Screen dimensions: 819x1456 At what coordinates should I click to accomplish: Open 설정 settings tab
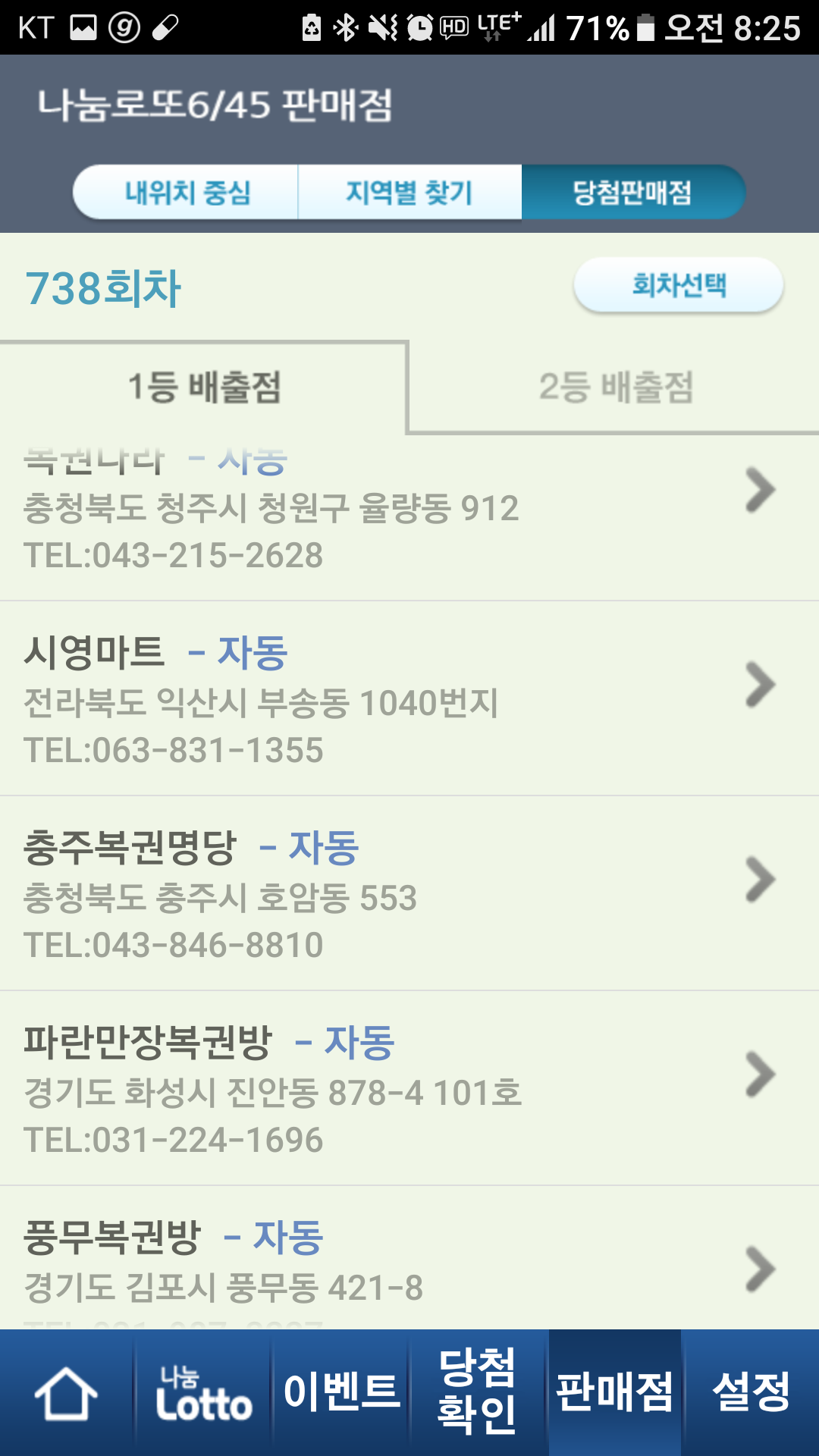tap(751, 1393)
